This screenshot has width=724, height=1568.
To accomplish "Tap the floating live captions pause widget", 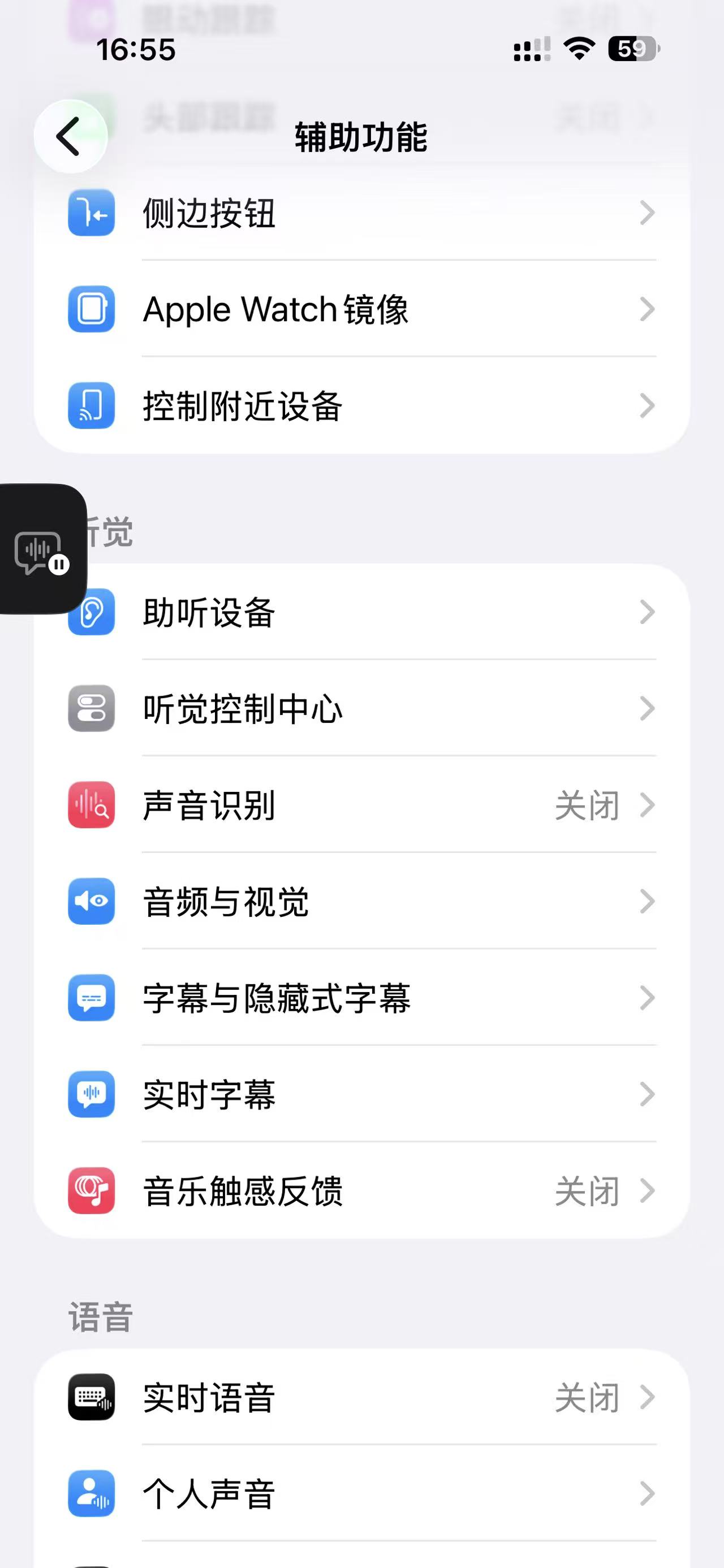I will point(41,550).
